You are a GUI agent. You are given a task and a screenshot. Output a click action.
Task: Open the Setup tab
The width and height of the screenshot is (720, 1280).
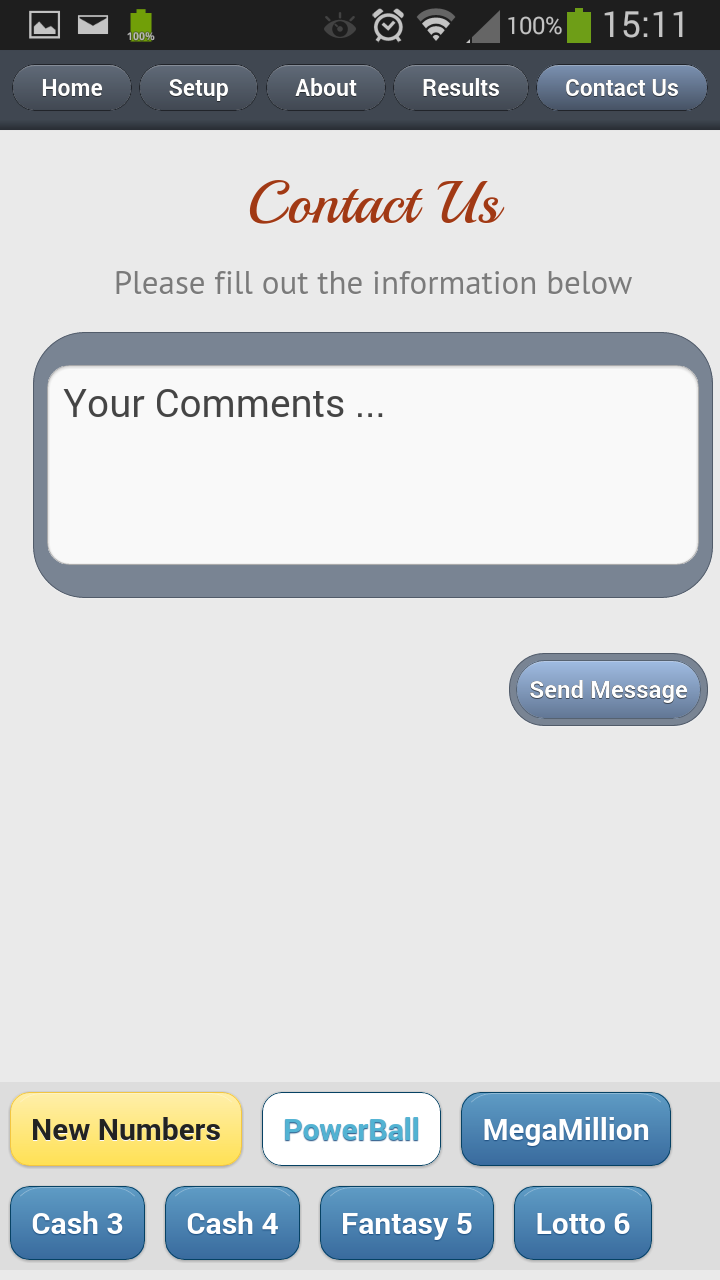[198, 88]
